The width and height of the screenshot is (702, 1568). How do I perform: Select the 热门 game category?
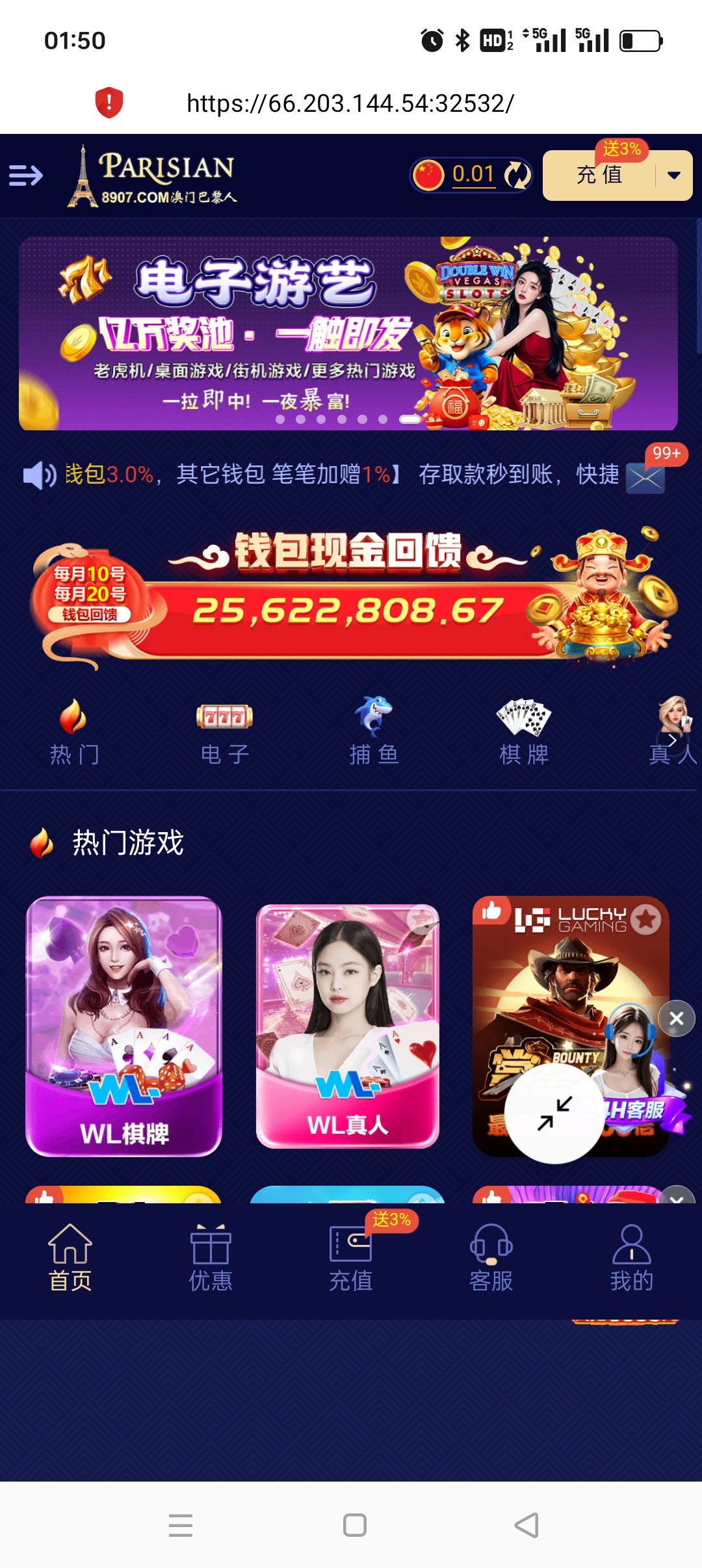pyautogui.click(x=74, y=731)
